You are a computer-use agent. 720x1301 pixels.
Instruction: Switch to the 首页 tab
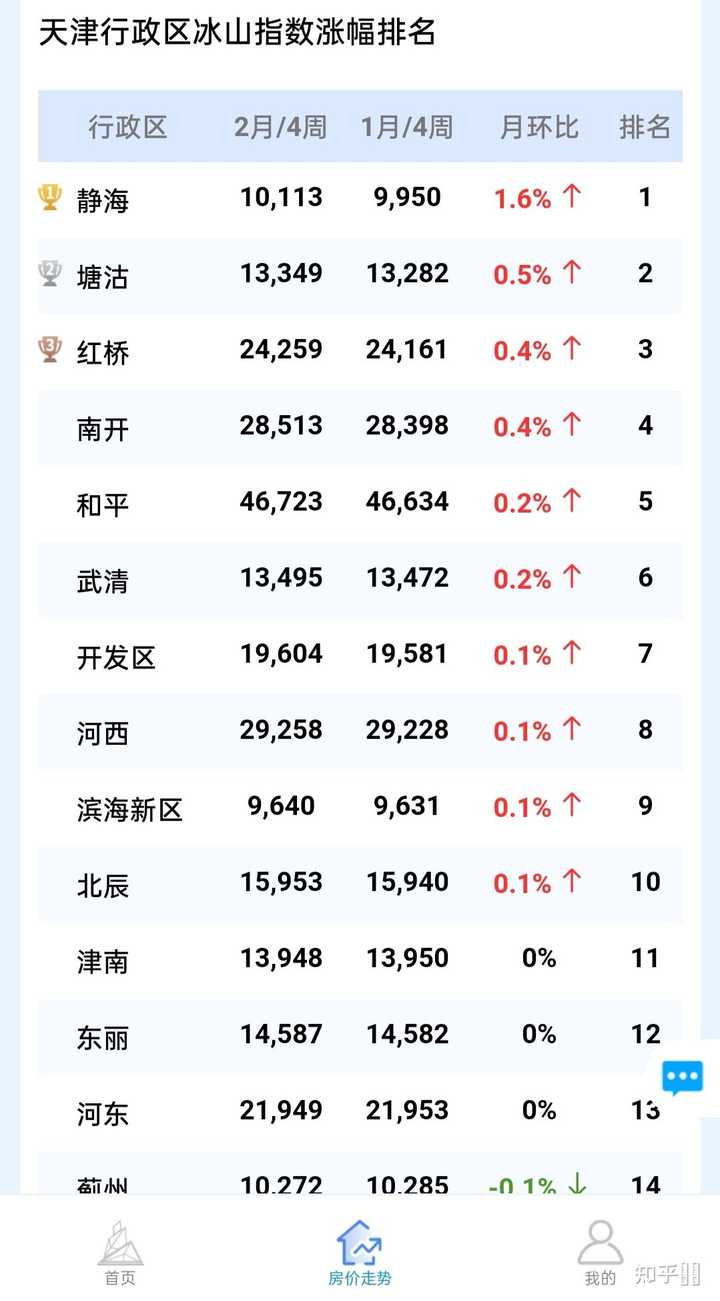pyautogui.click(x=118, y=1255)
